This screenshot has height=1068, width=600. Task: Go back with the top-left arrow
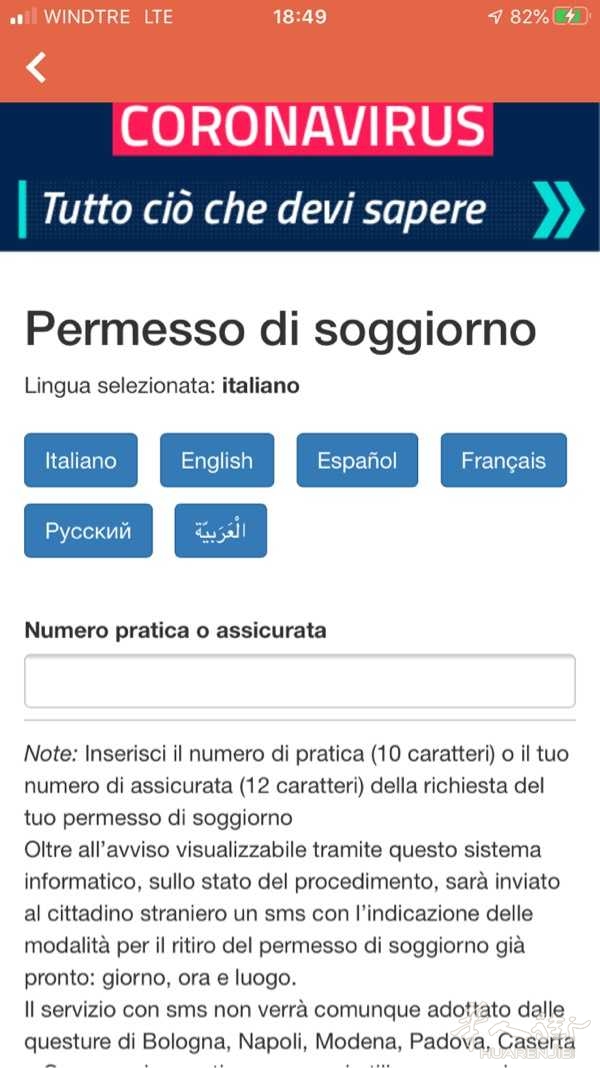[36, 67]
